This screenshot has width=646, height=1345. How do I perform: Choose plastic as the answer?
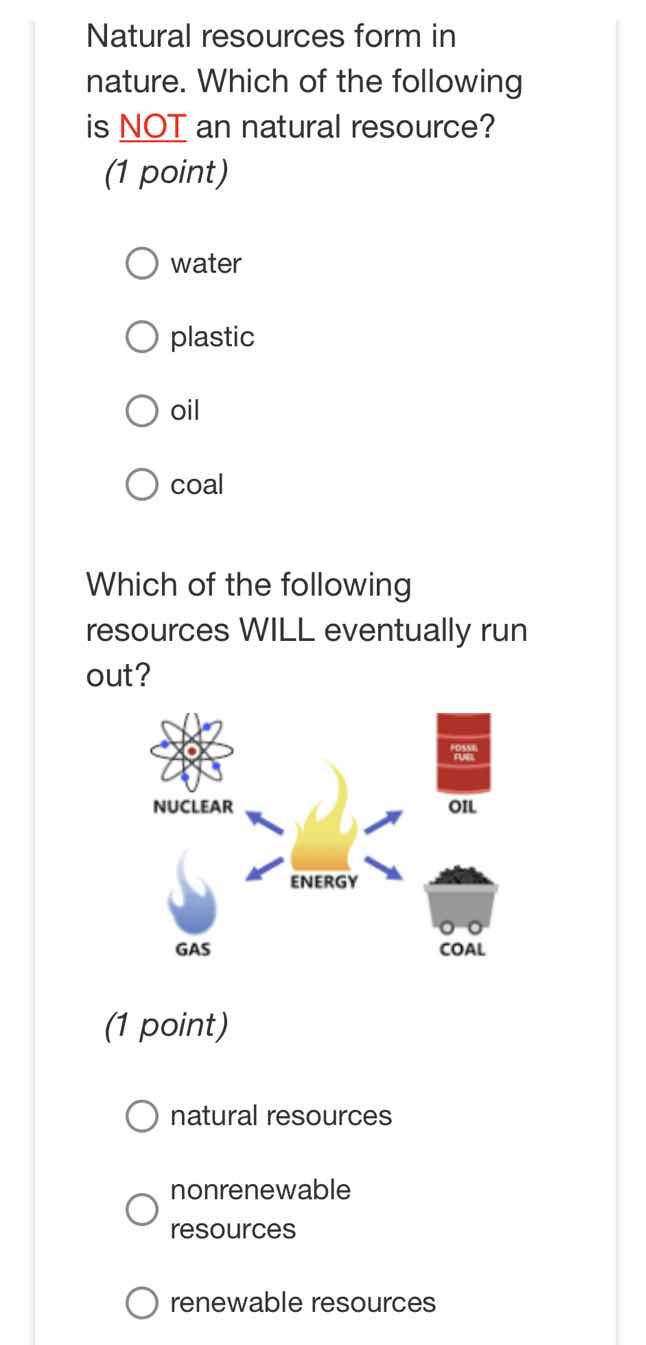[142, 338]
